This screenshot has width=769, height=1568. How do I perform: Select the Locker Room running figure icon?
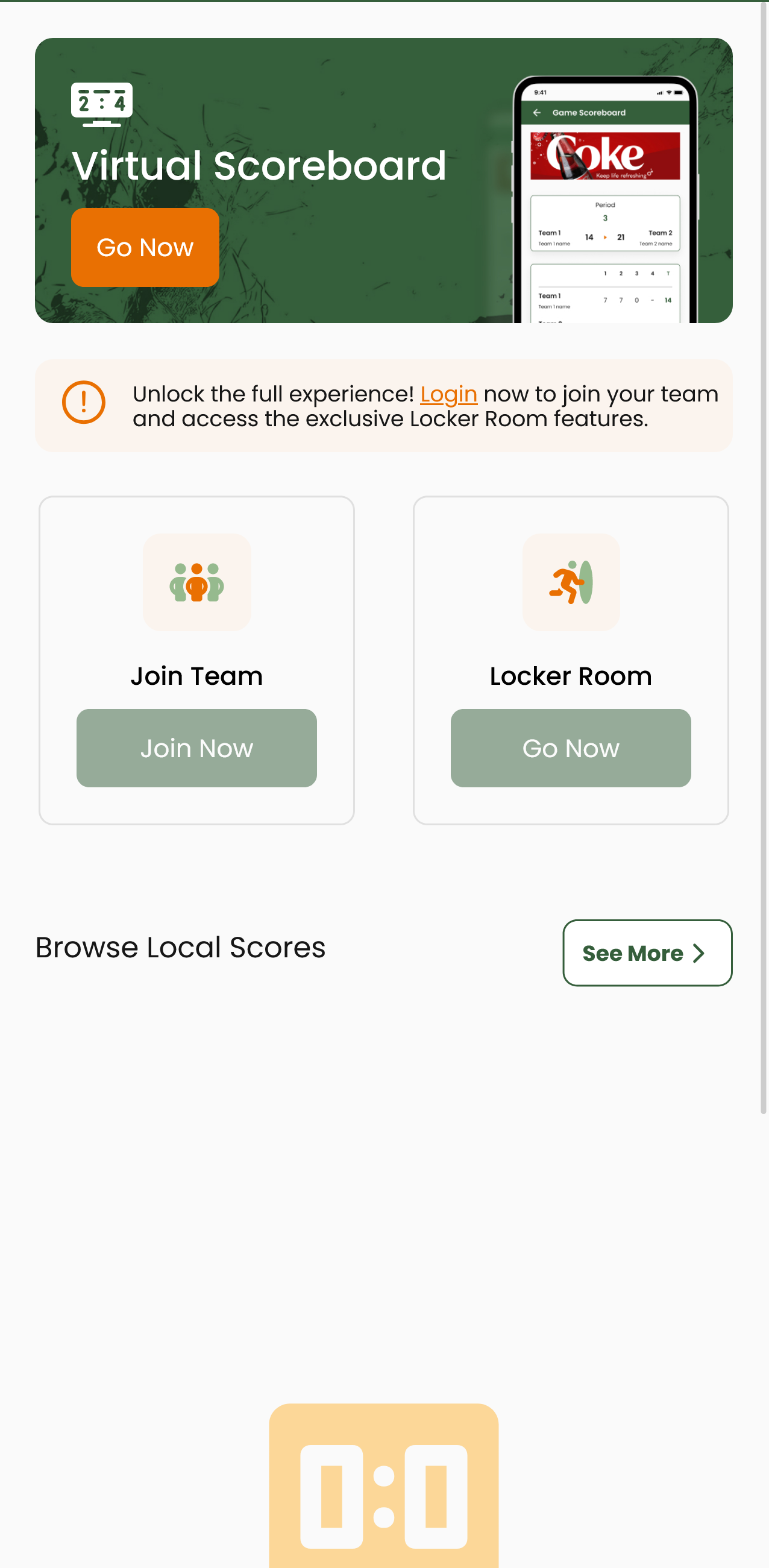[571, 582]
